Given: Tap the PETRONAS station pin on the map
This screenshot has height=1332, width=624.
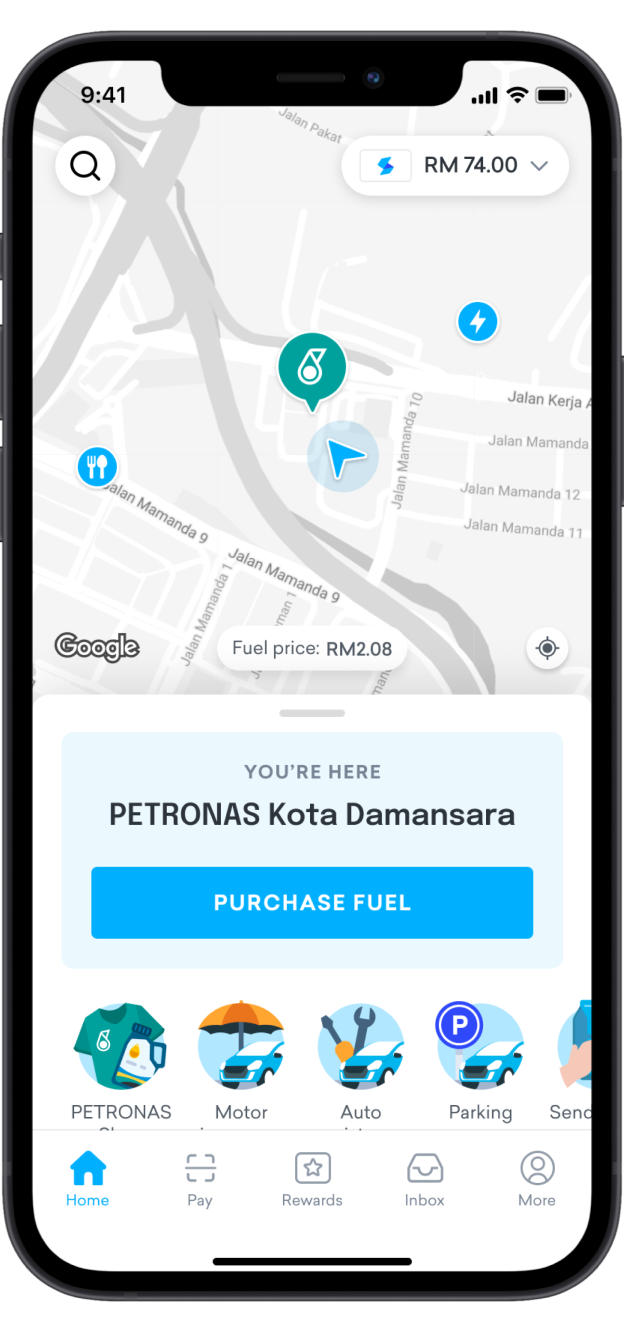Looking at the screenshot, I should (x=312, y=367).
